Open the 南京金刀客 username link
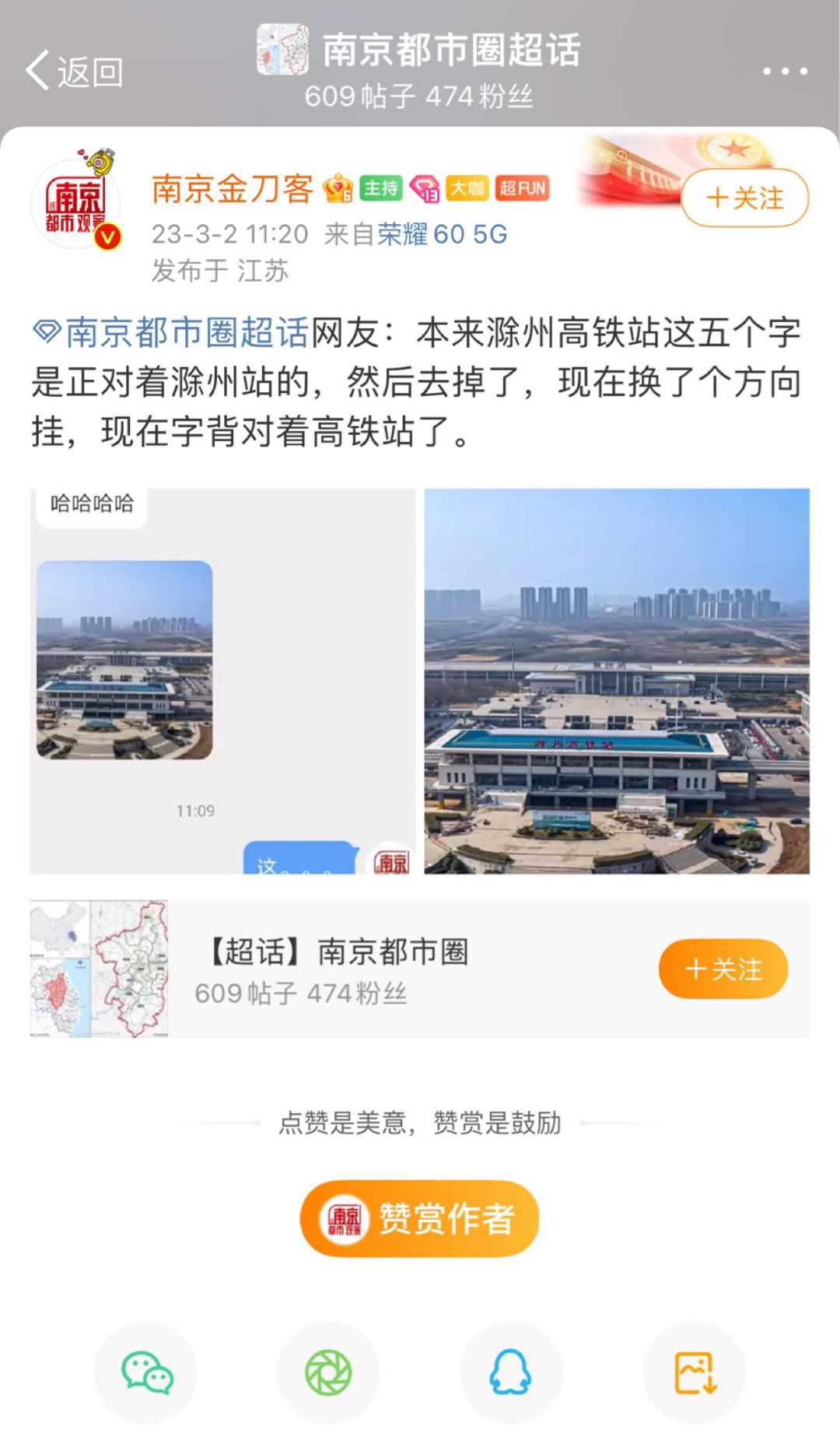This screenshot has width=840, height=1433. point(232,189)
